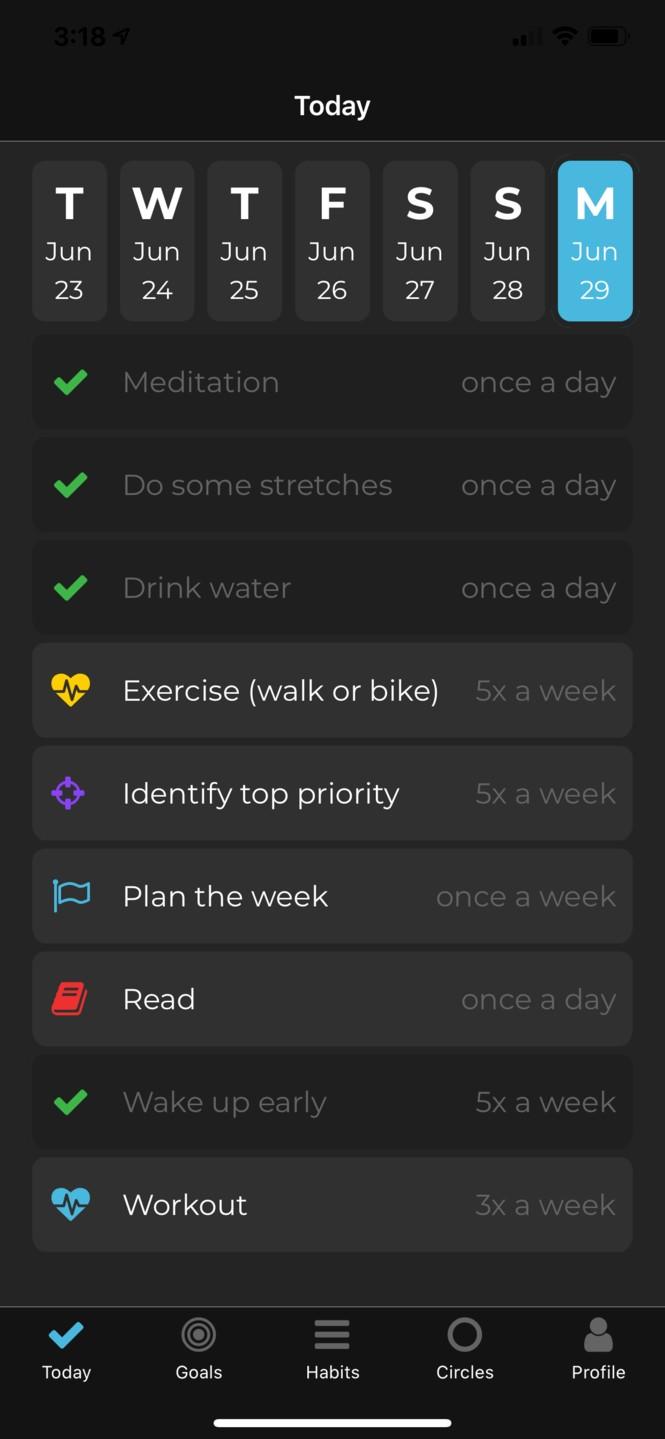Tap the Do some stretches habit row
The width and height of the screenshot is (665, 1439).
point(332,485)
